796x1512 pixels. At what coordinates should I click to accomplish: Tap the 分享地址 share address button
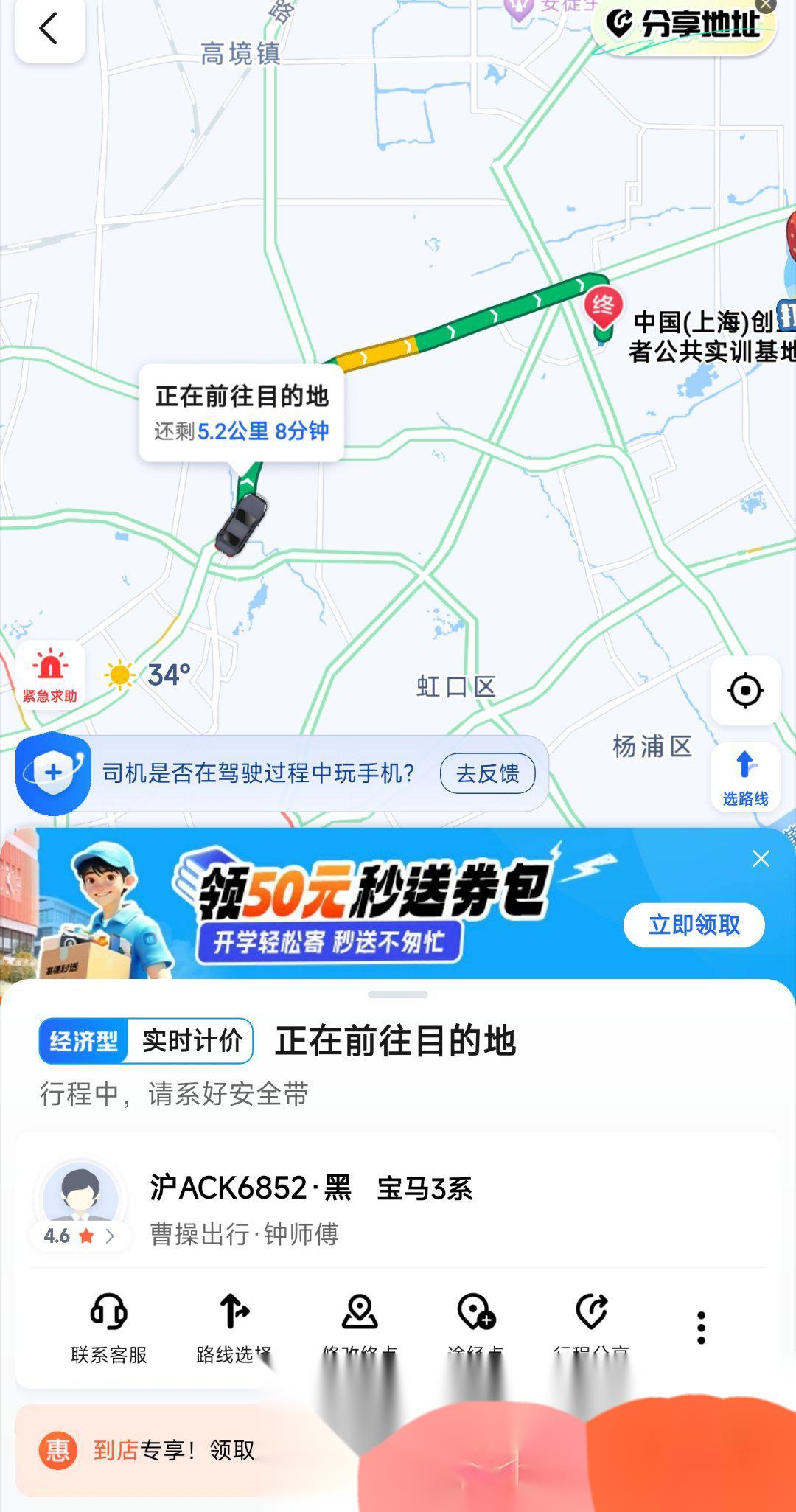[x=685, y=26]
